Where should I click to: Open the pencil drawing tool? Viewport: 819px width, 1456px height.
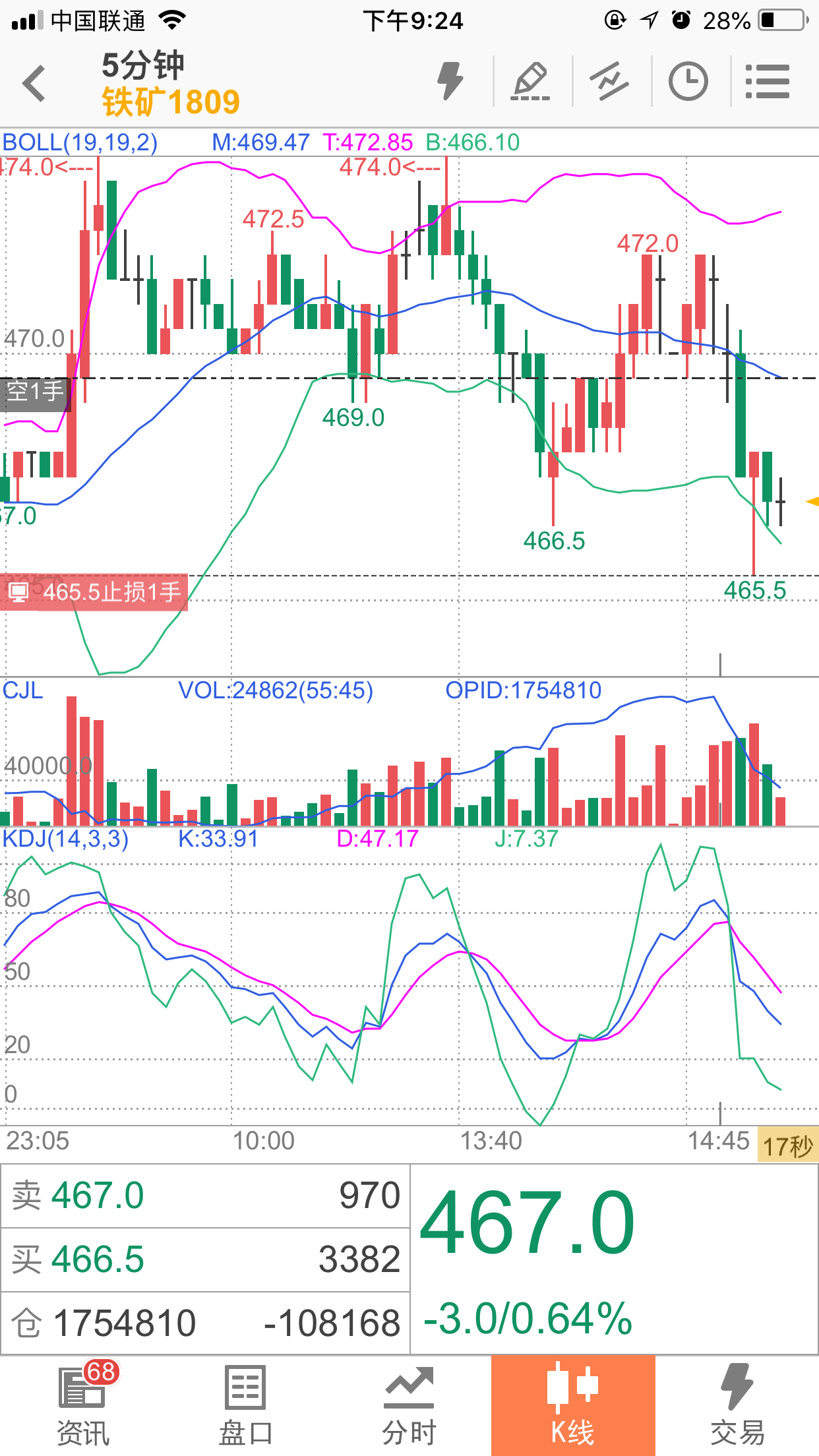click(x=531, y=81)
